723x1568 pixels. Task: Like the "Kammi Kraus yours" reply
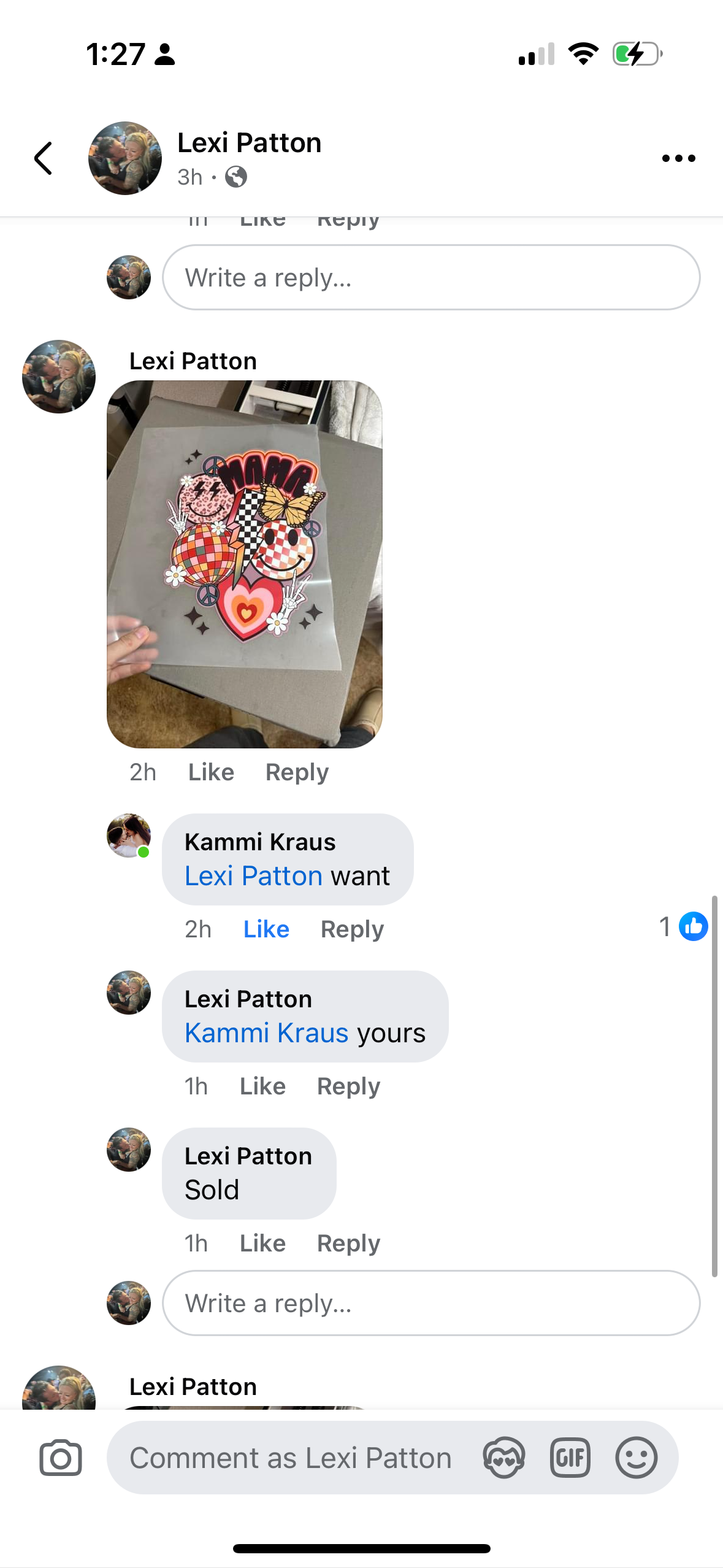point(262,1086)
